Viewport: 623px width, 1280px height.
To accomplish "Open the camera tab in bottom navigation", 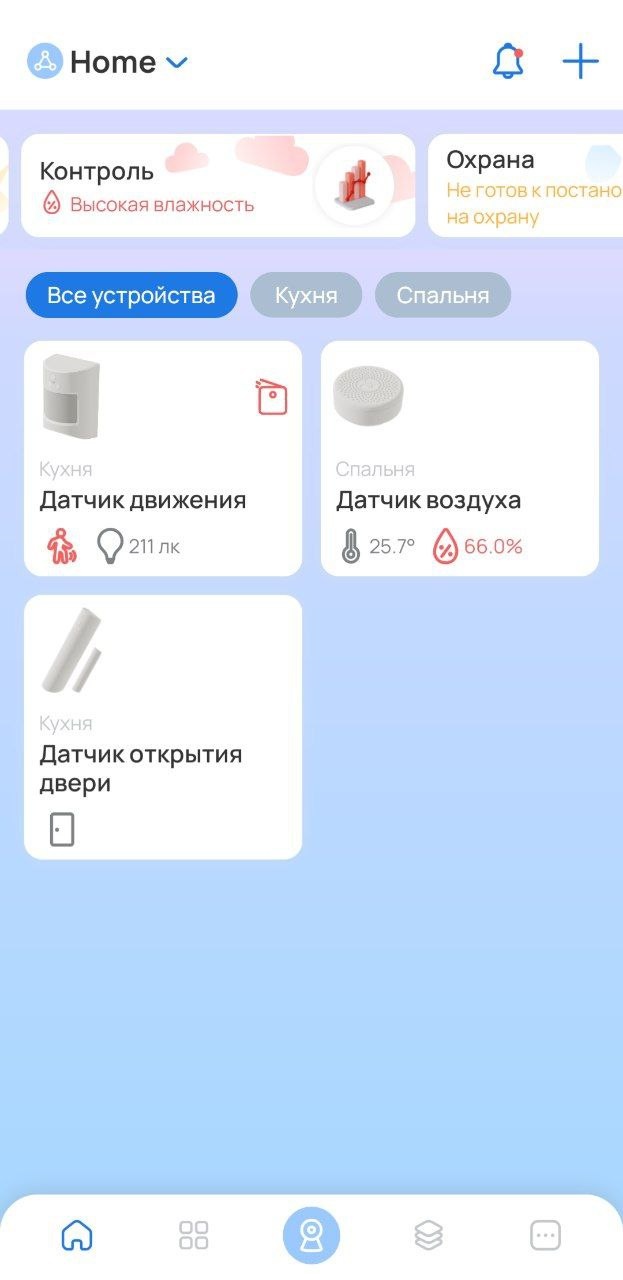I will tap(311, 1235).
